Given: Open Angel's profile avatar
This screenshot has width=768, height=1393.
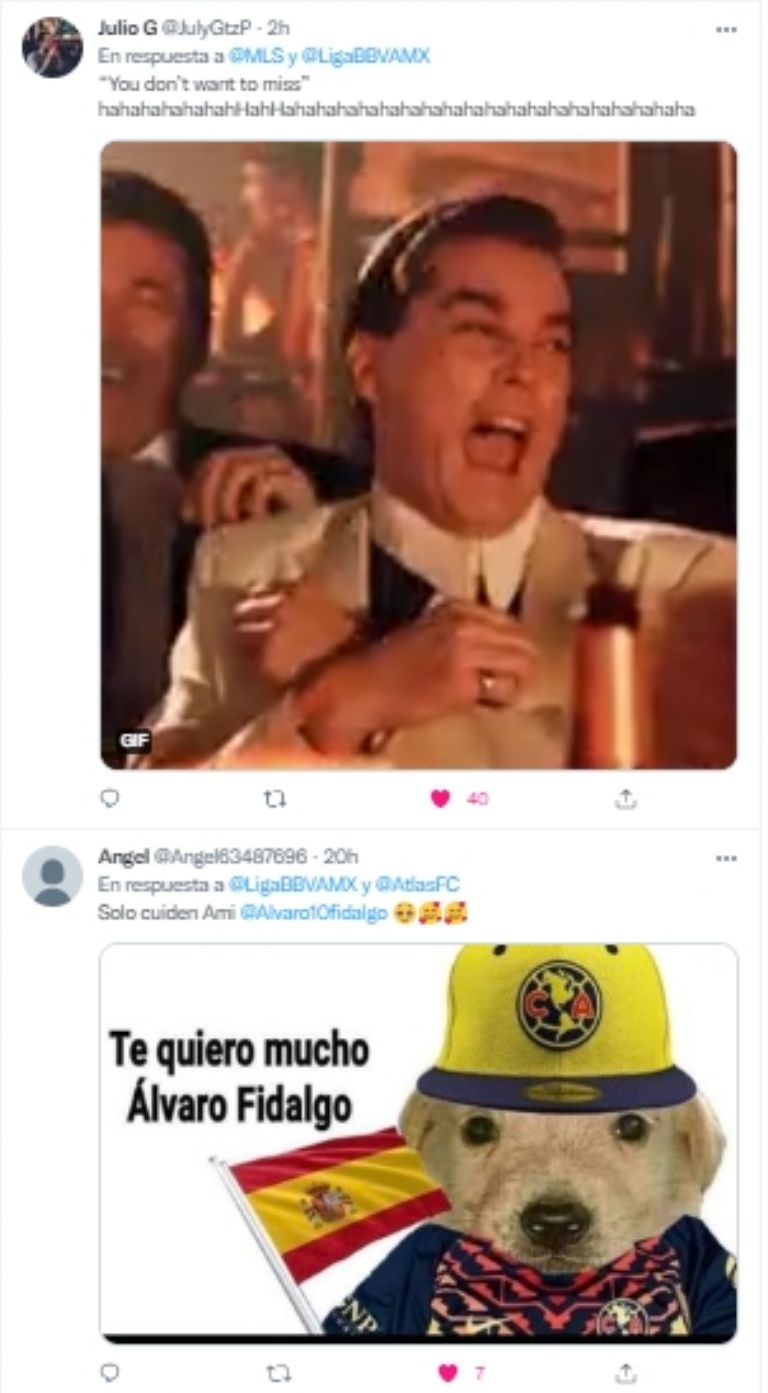Looking at the screenshot, I should click(x=52, y=876).
